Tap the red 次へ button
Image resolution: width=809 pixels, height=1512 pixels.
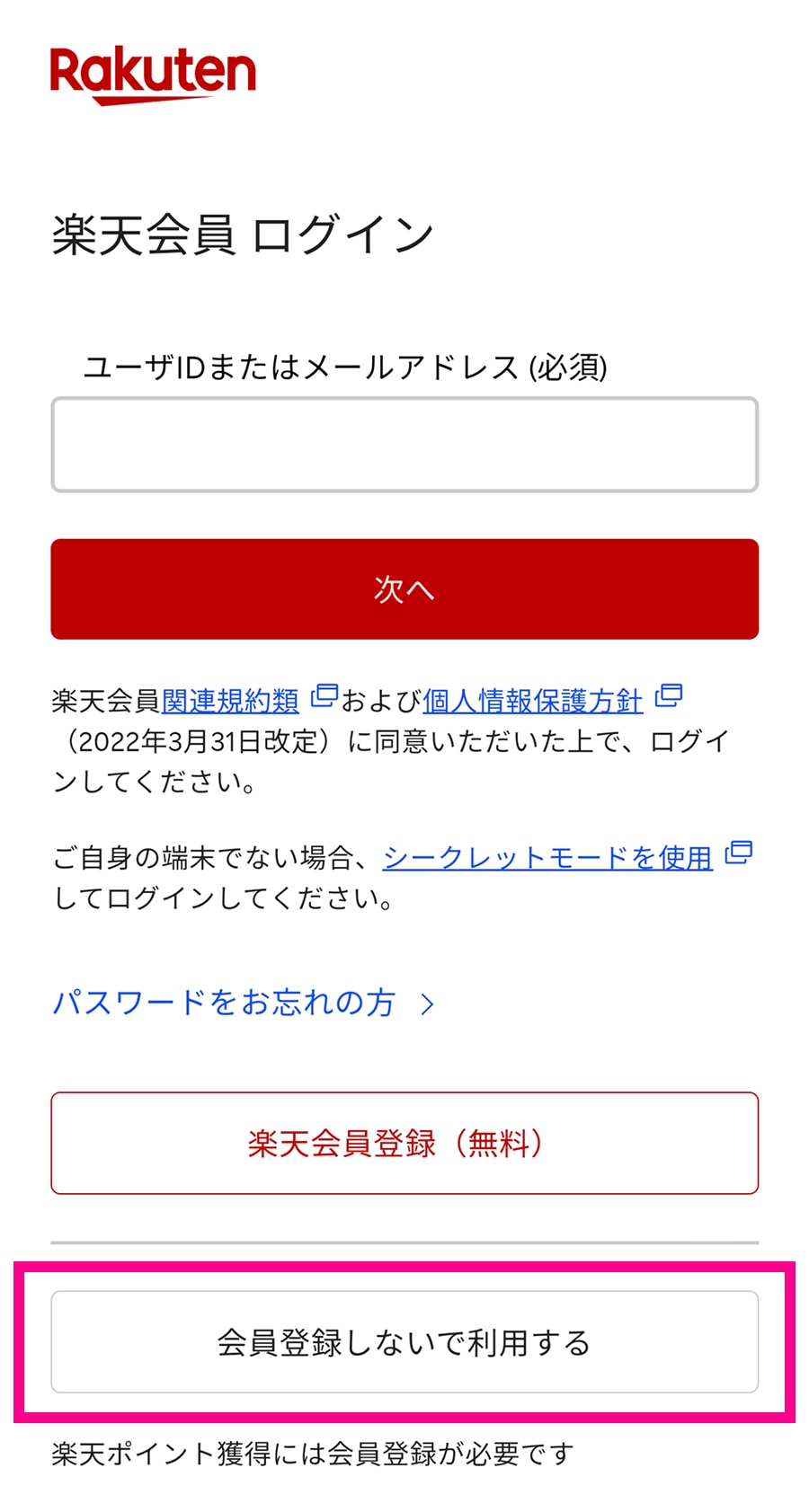click(404, 589)
